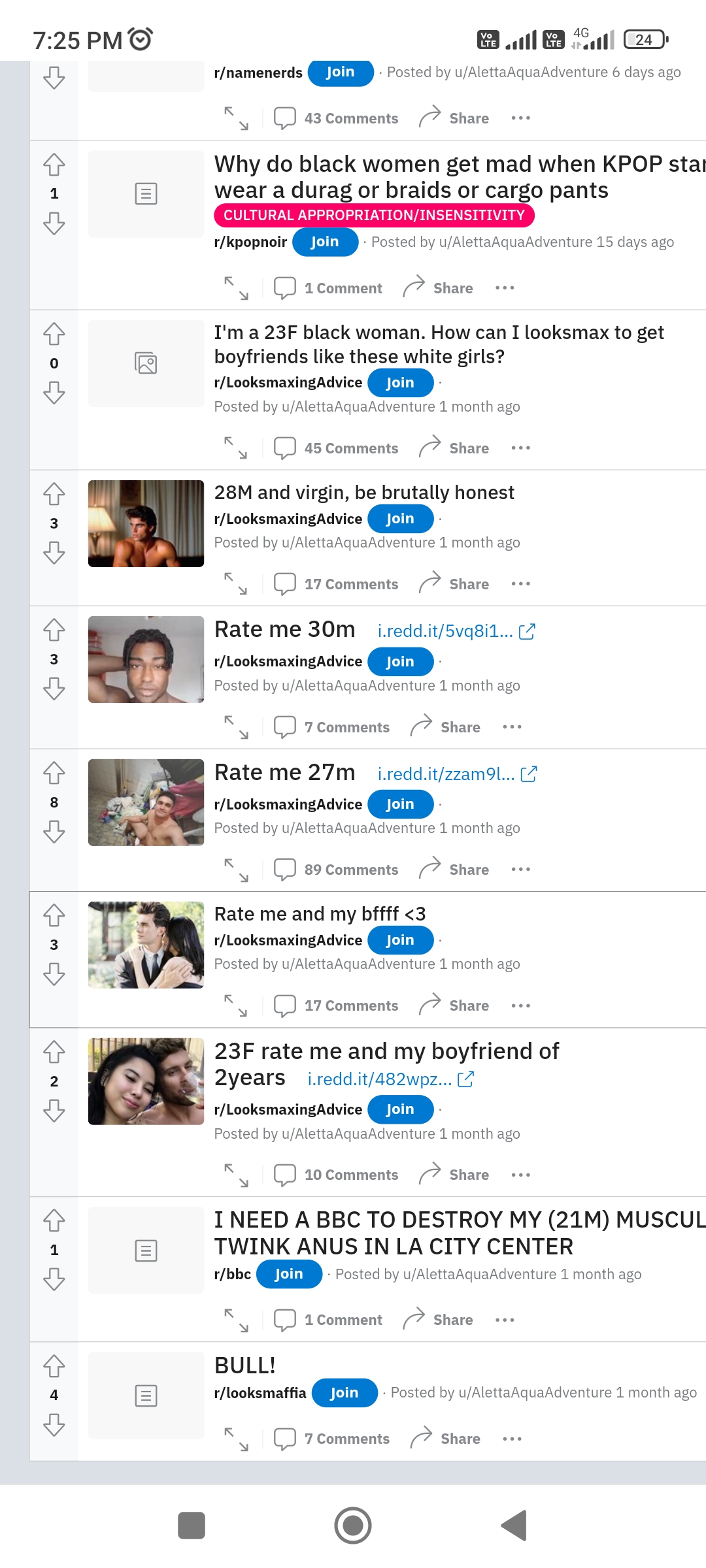
Task: Go back using the system back button
Action: (514, 1526)
